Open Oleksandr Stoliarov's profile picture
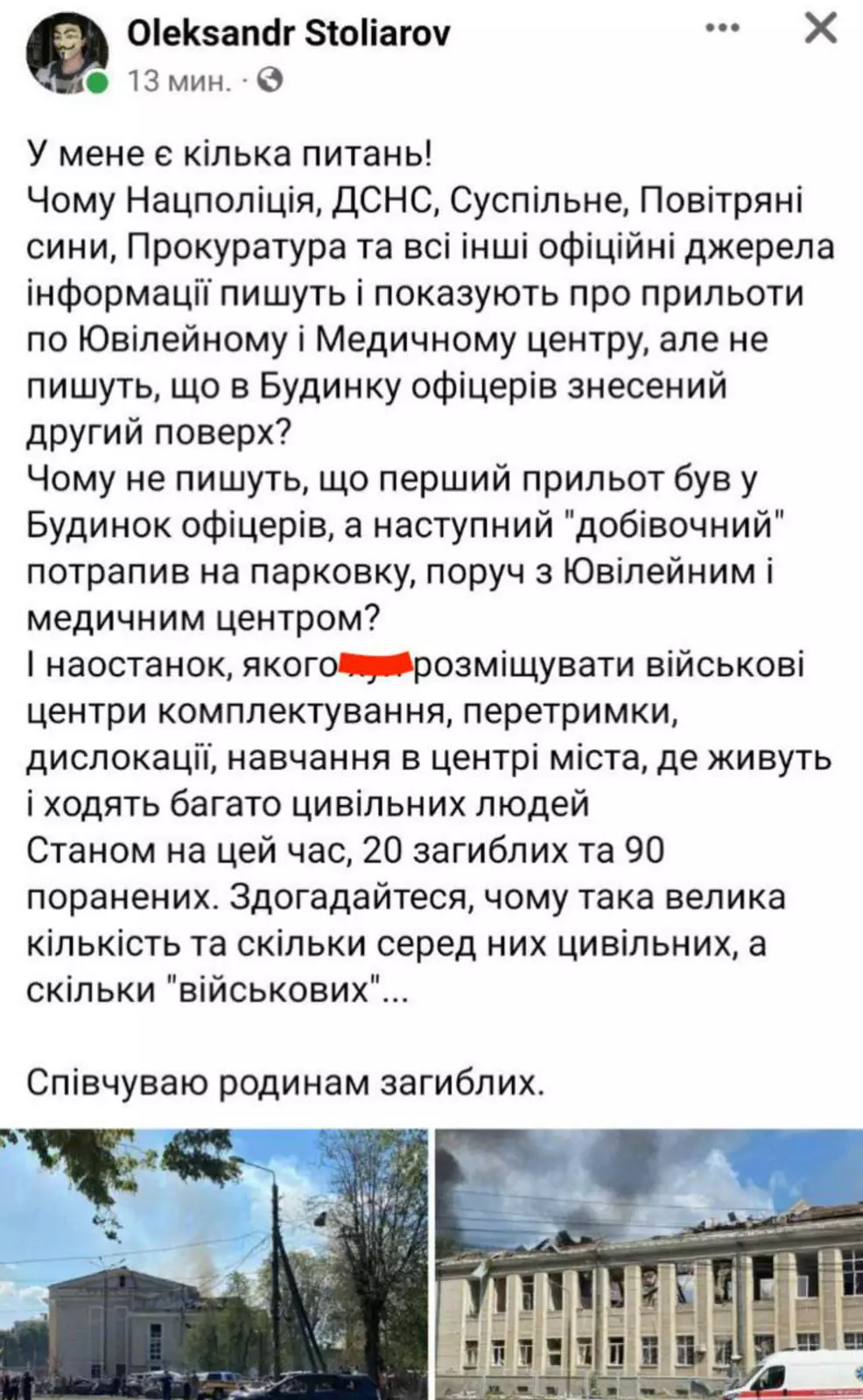The height and width of the screenshot is (1400, 863). pyautogui.click(x=67, y=54)
